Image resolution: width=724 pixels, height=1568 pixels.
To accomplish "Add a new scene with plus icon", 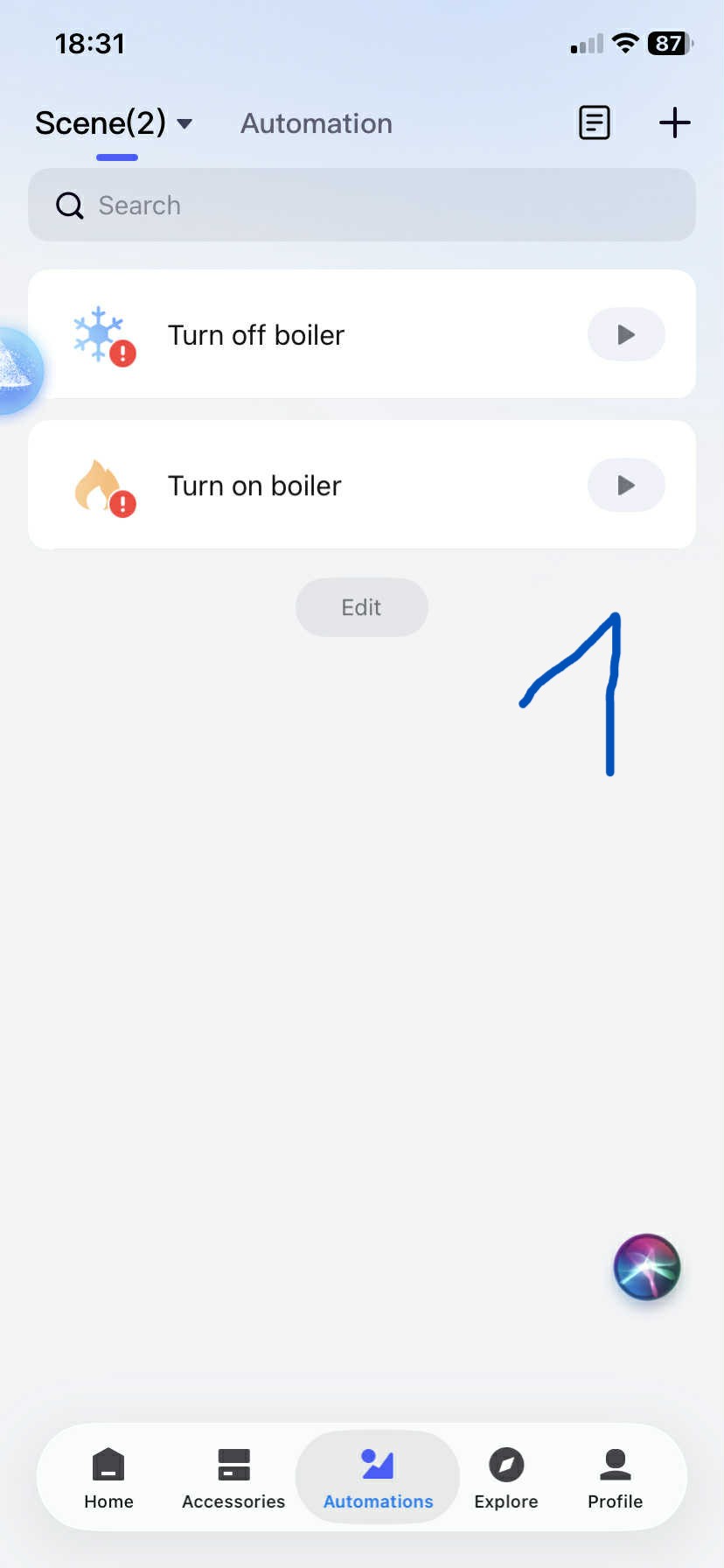I will pyautogui.click(x=674, y=122).
